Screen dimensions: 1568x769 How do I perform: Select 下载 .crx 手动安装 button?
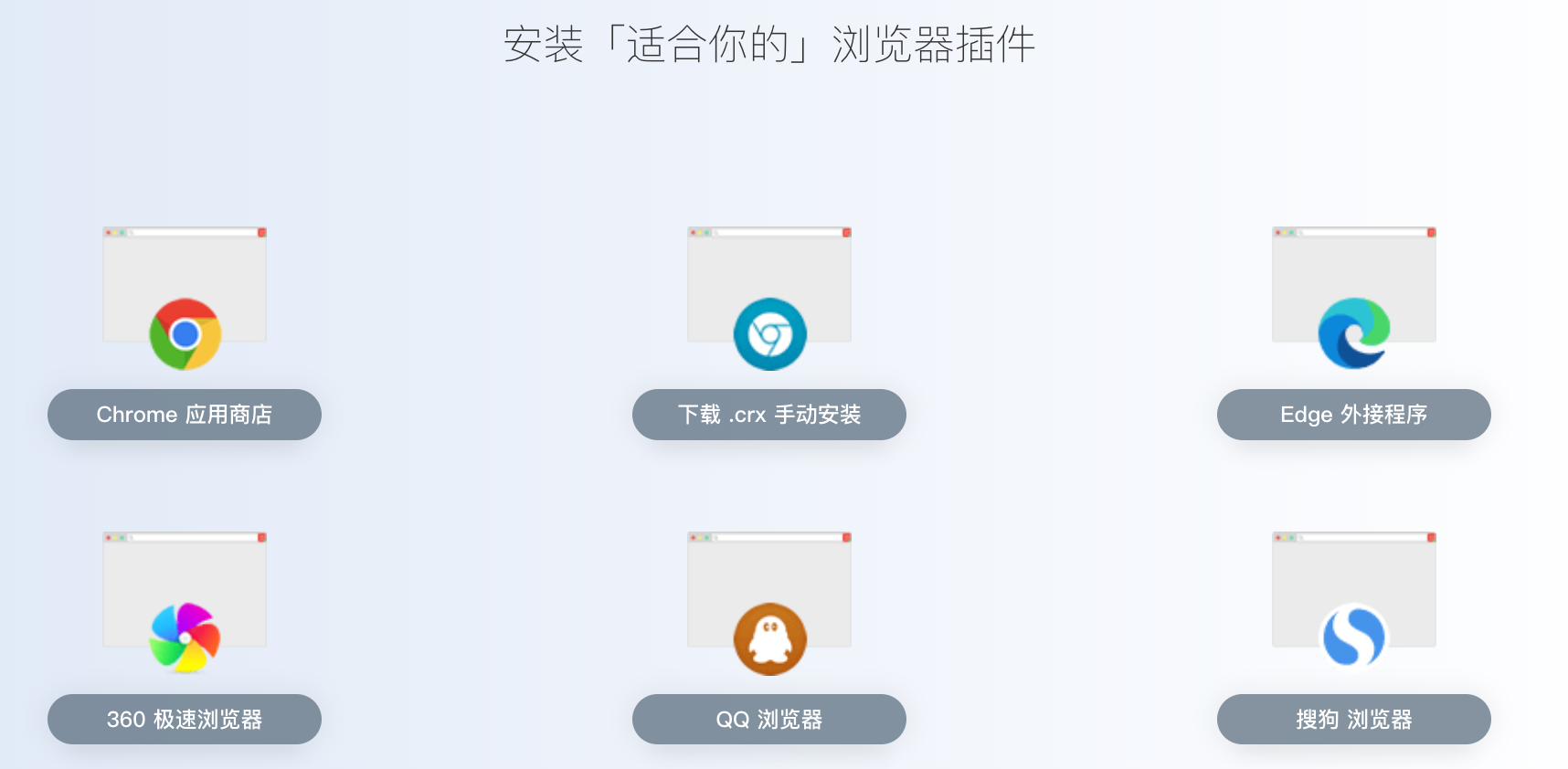(768, 415)
